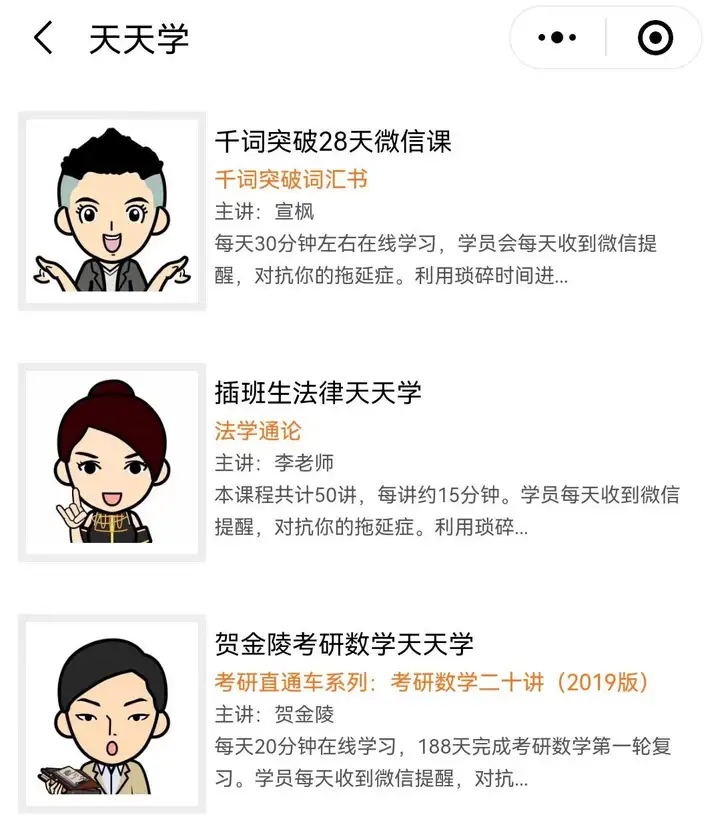Viewport: 720px width, 819px height.
Task: Open the mini program more options menu
Action: click(557, 39)
